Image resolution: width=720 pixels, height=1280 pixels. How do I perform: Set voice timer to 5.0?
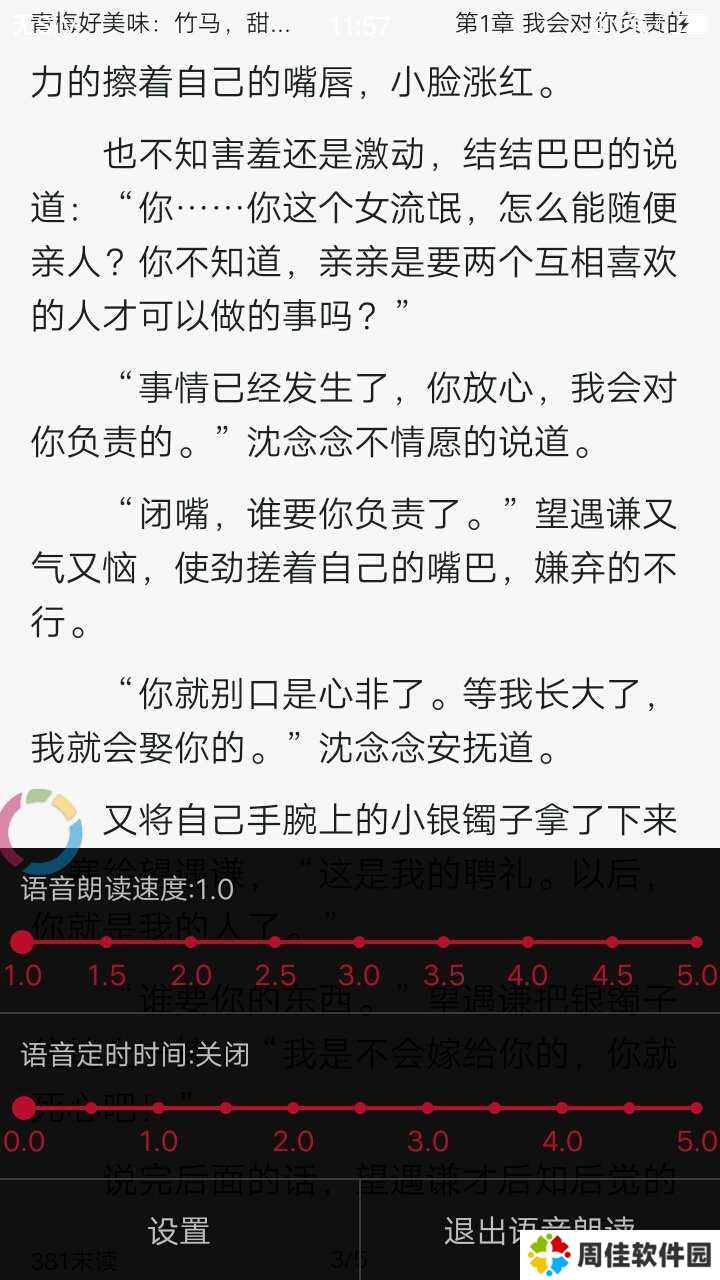point(697,1108)
